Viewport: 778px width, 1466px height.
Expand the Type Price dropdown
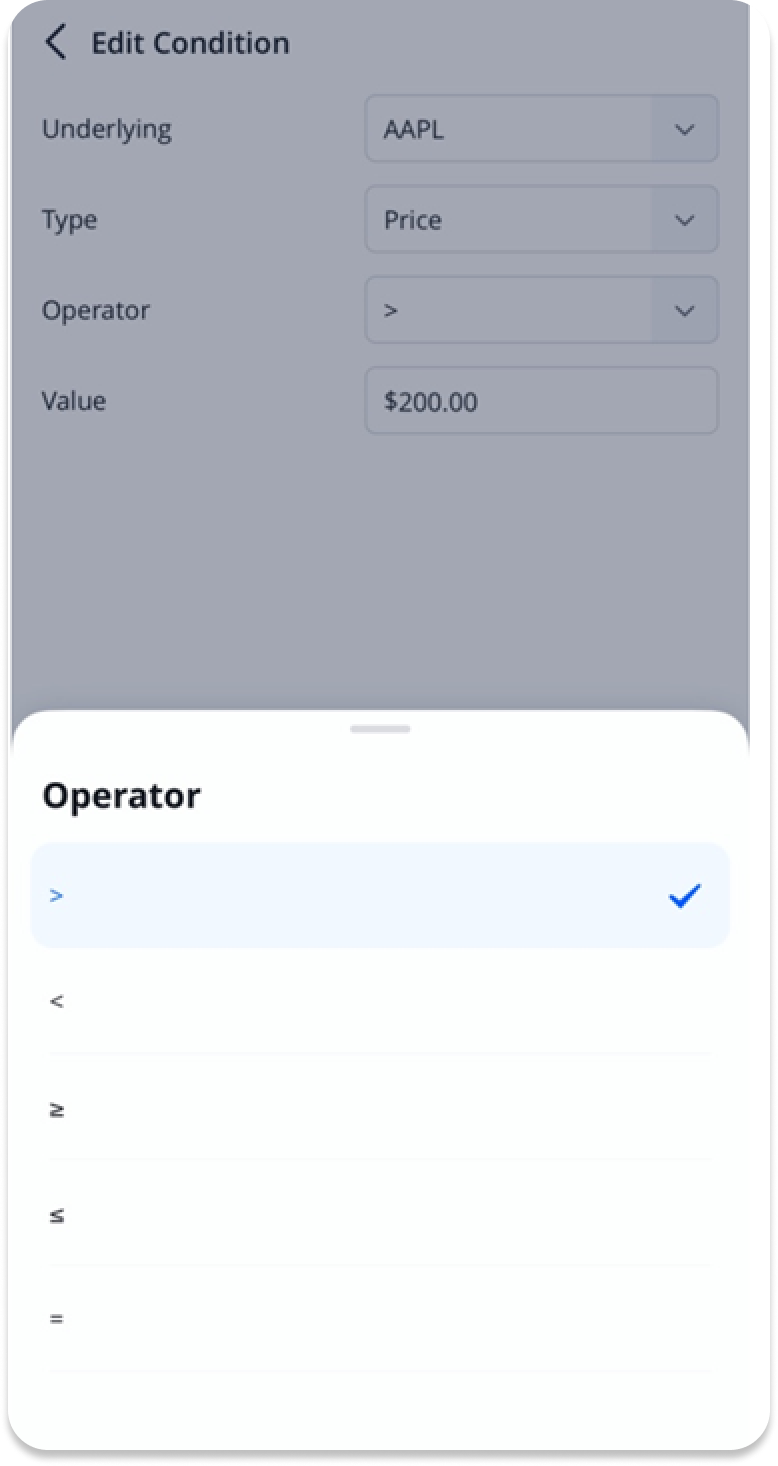click(x=541, y=219)
